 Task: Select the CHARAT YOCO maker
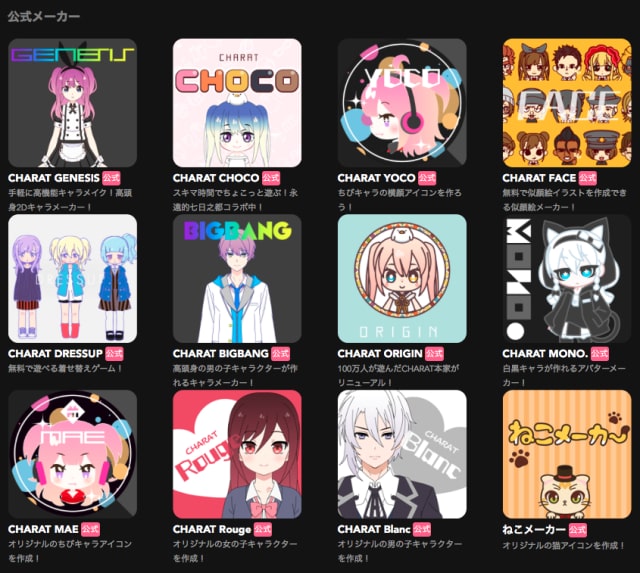point(402,103)
